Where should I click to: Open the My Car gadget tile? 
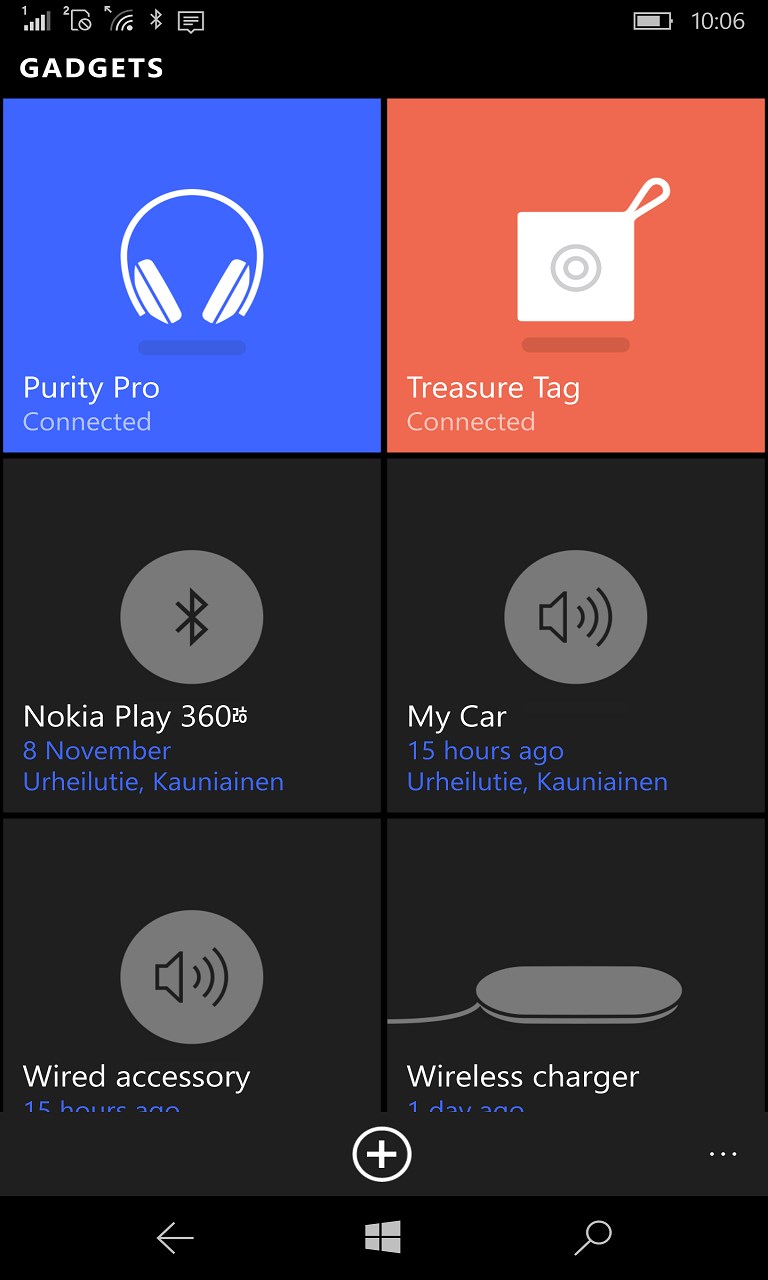click(x=576, y=635)
